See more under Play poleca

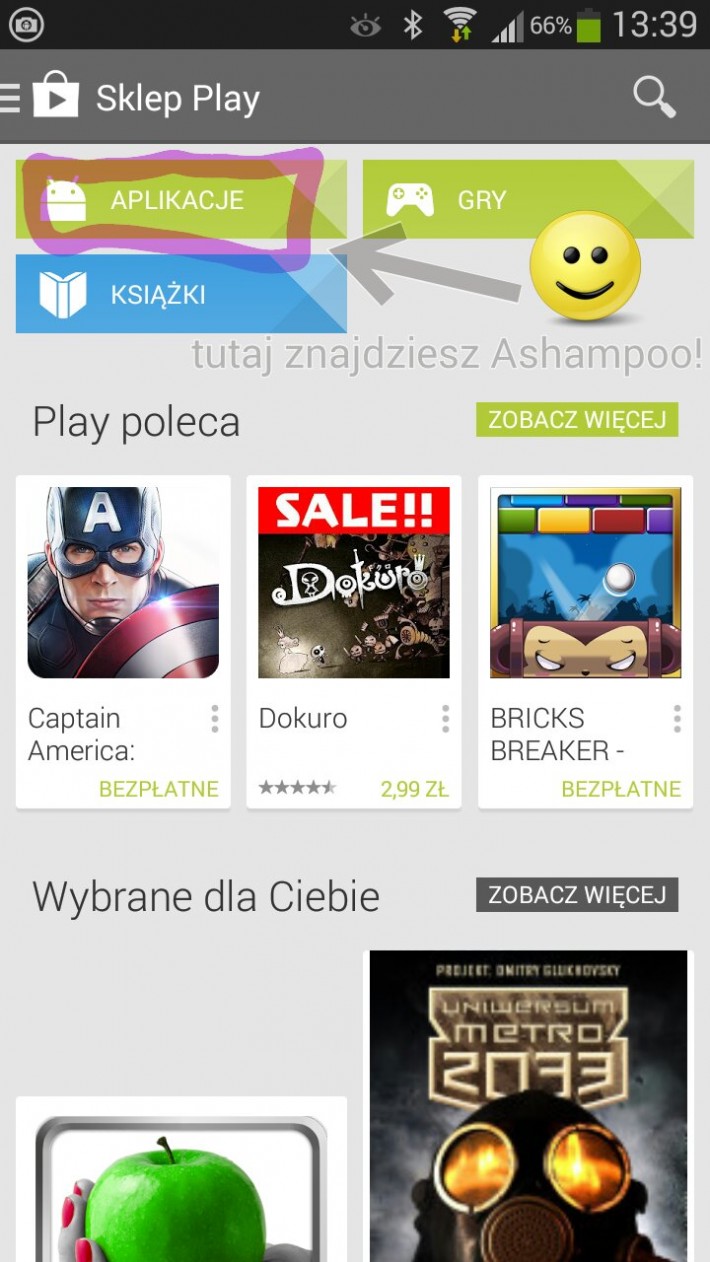point(577,420)
